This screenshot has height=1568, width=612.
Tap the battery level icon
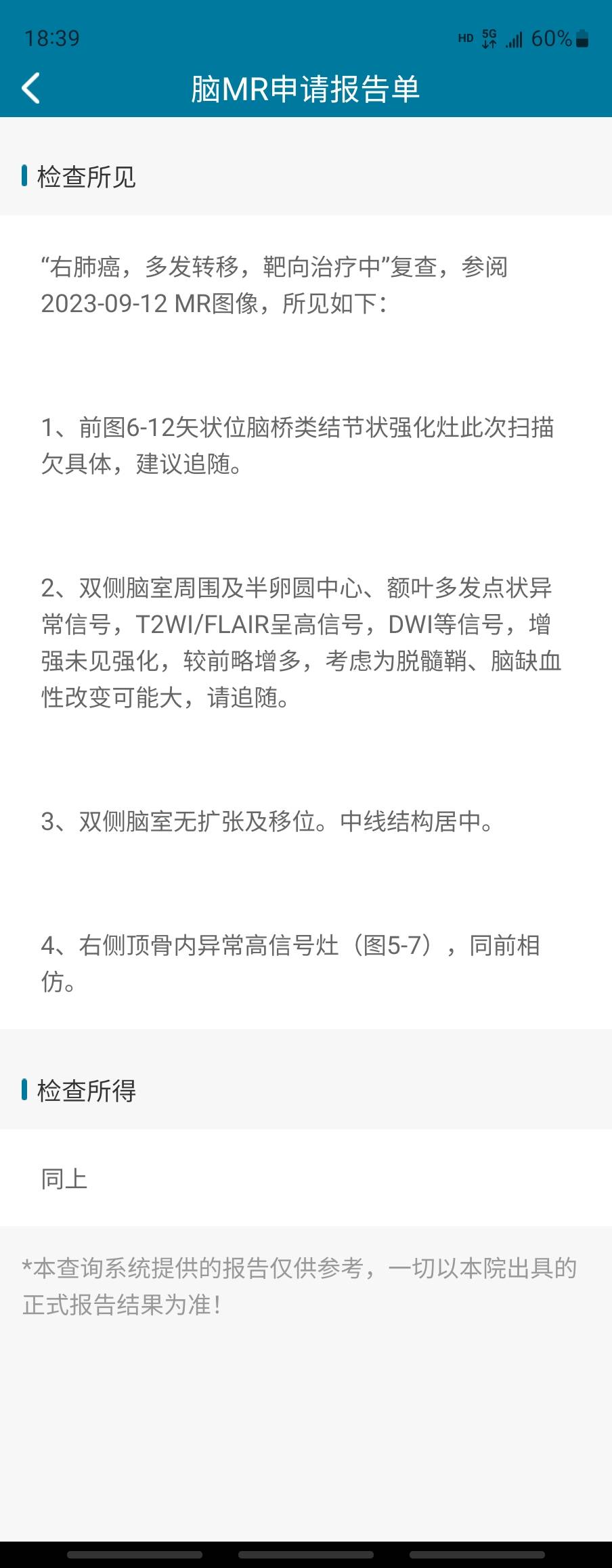coord(584,39)
